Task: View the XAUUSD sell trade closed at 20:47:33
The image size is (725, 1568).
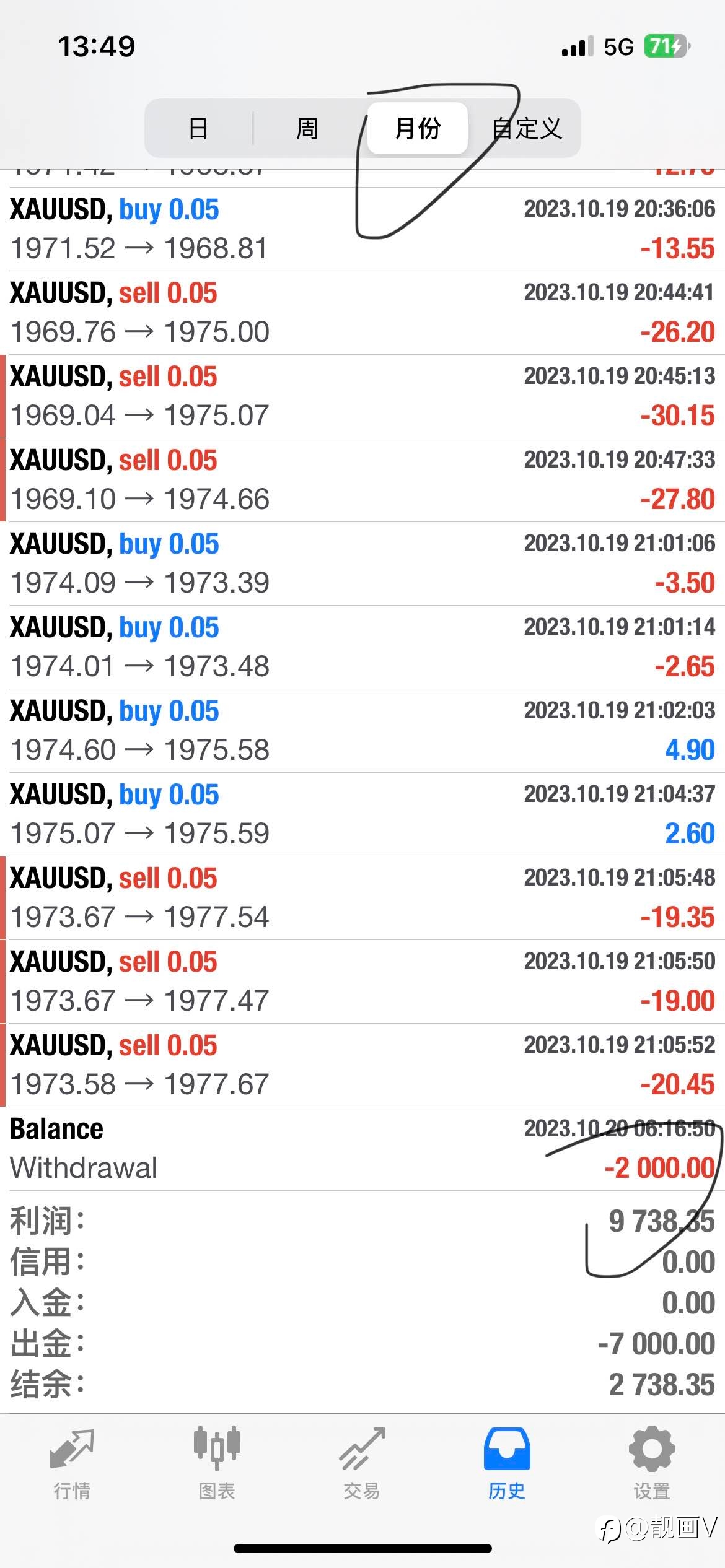Action: tap(362, 480)
